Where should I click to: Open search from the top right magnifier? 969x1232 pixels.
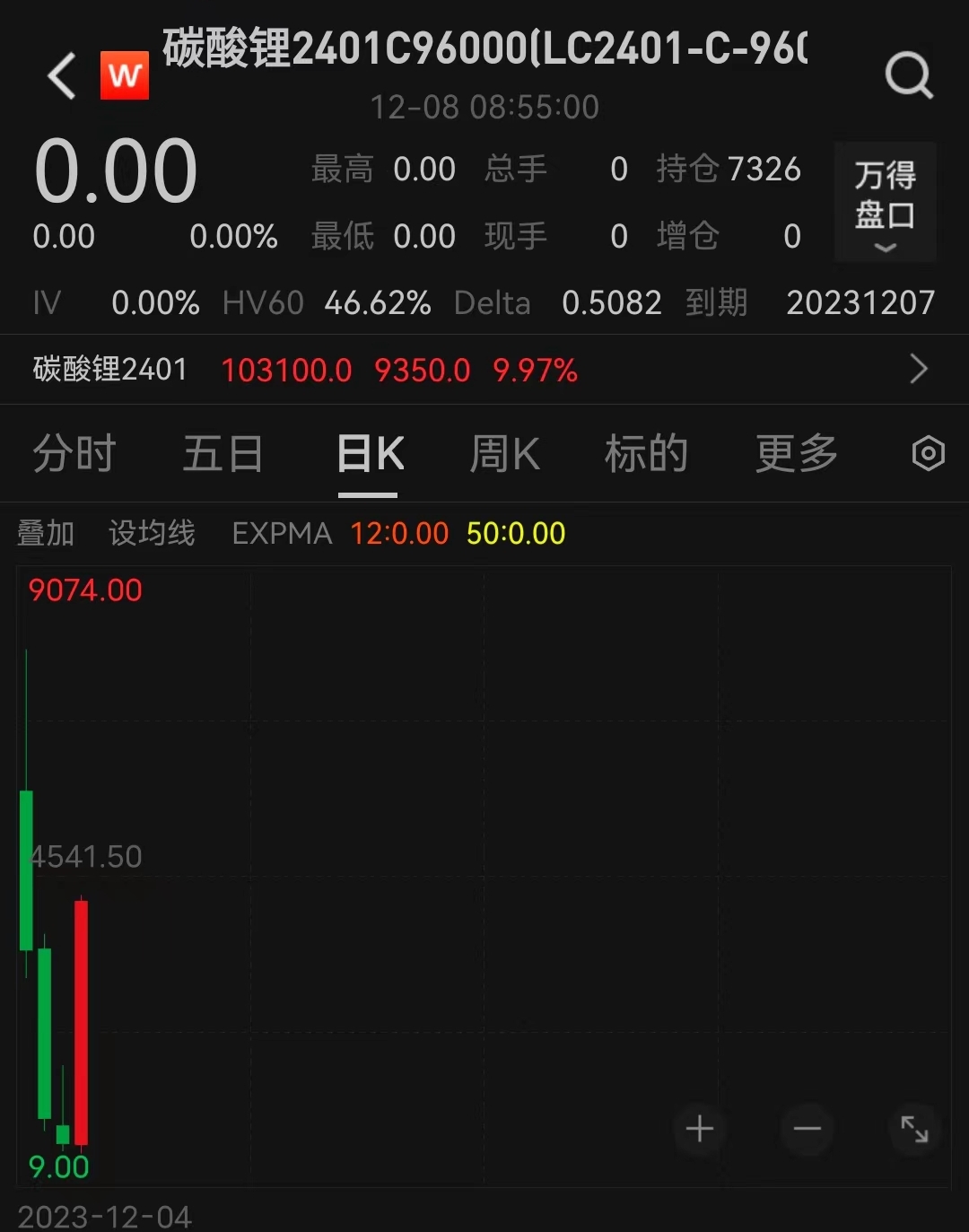910,75
